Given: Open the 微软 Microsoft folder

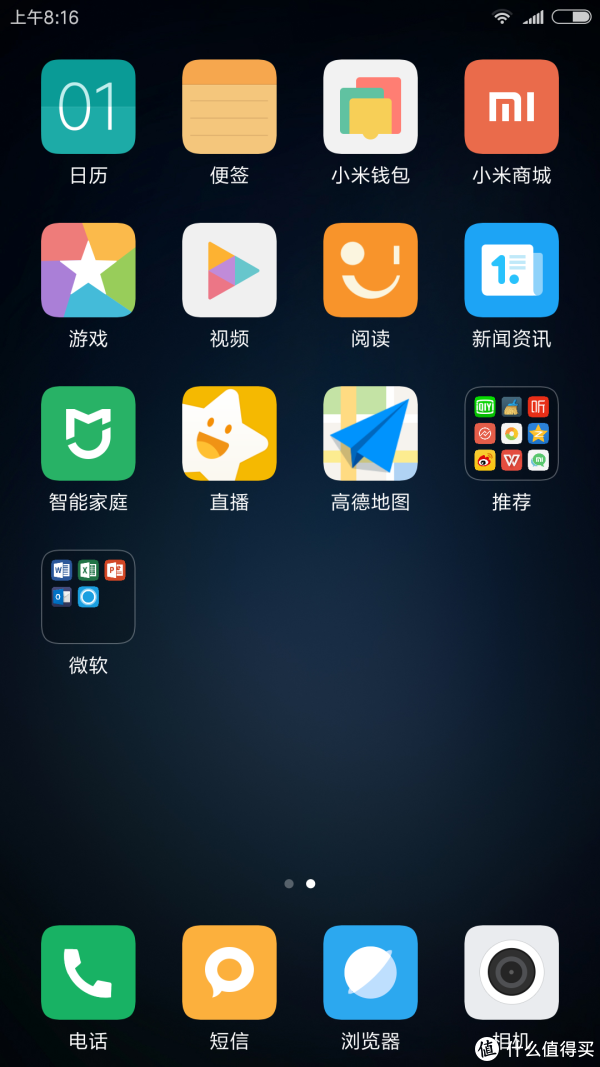Looking at the screenshot, I should coord(88,596).
